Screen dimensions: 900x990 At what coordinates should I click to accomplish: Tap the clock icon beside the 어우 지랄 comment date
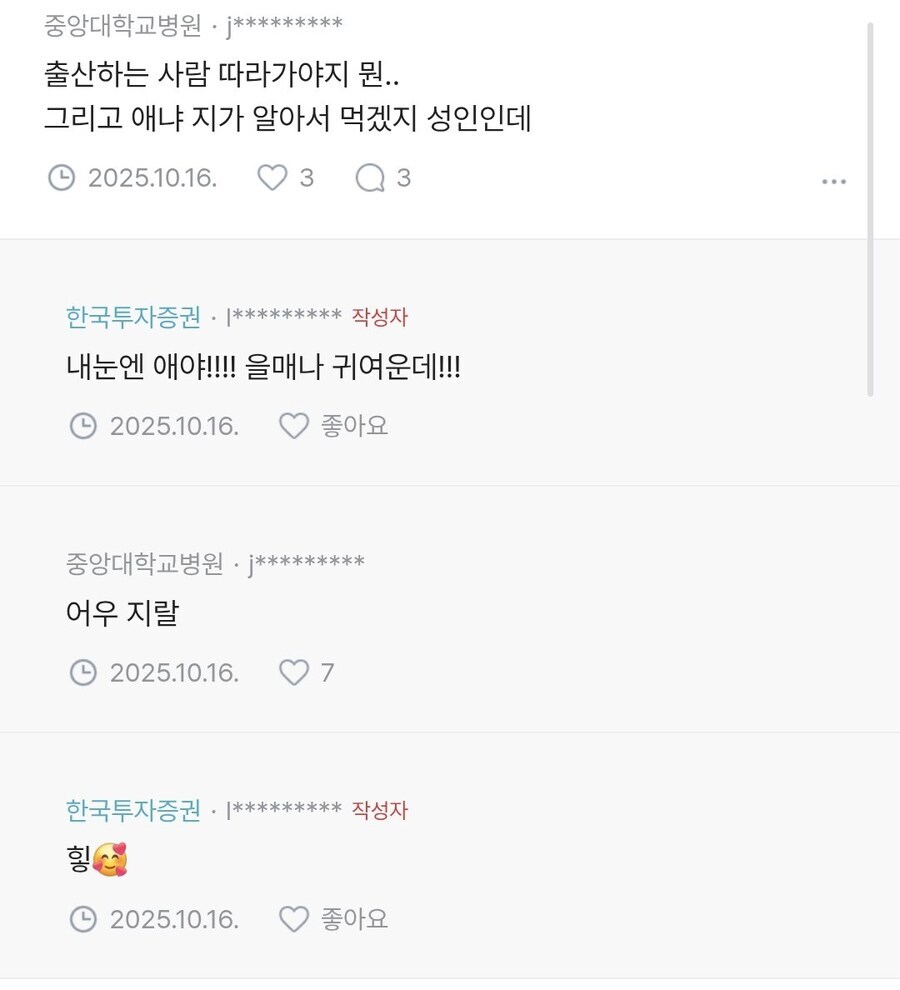pos(84,672)
